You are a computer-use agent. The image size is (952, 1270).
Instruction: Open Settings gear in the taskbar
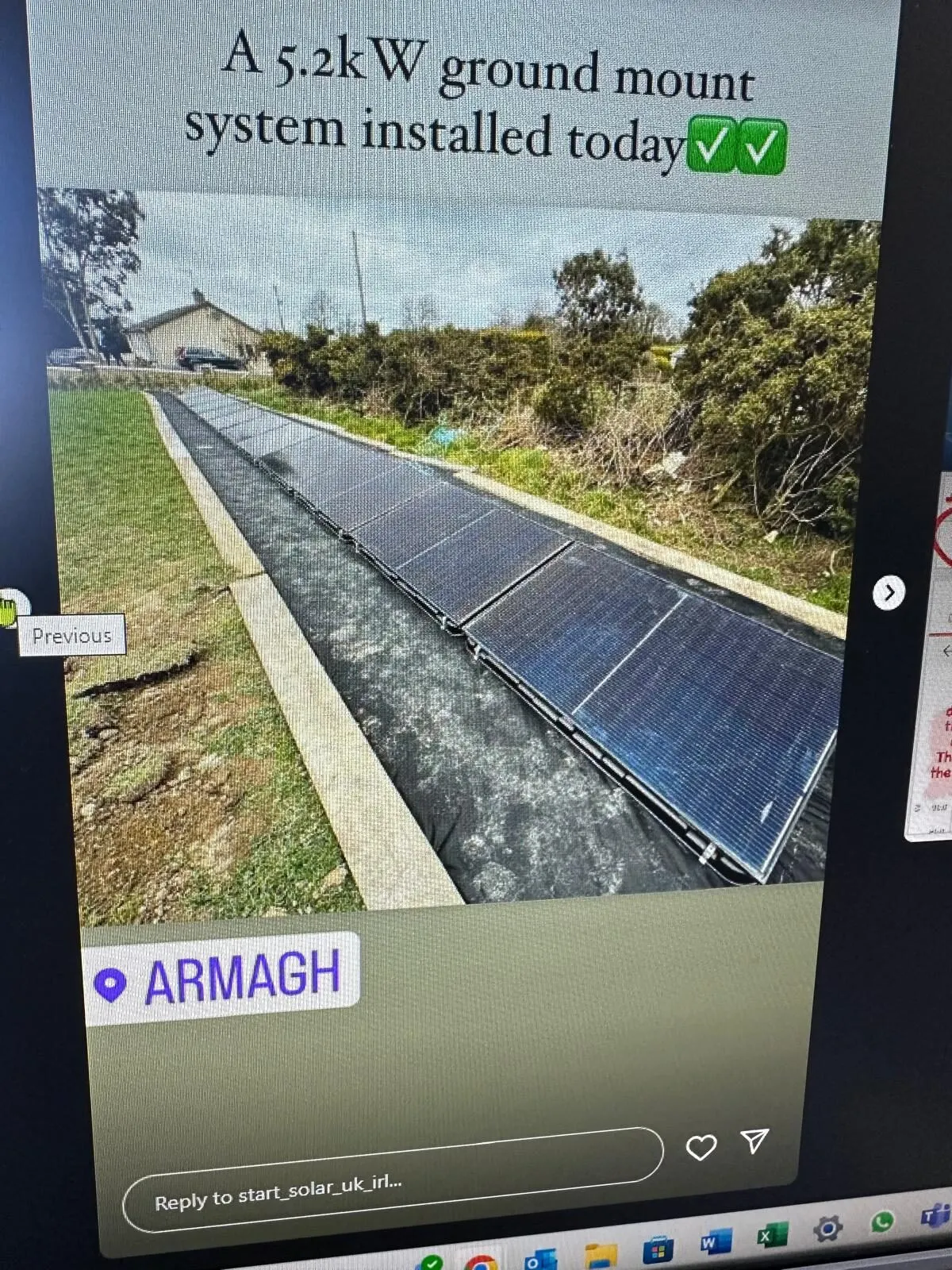(827, 1230)
